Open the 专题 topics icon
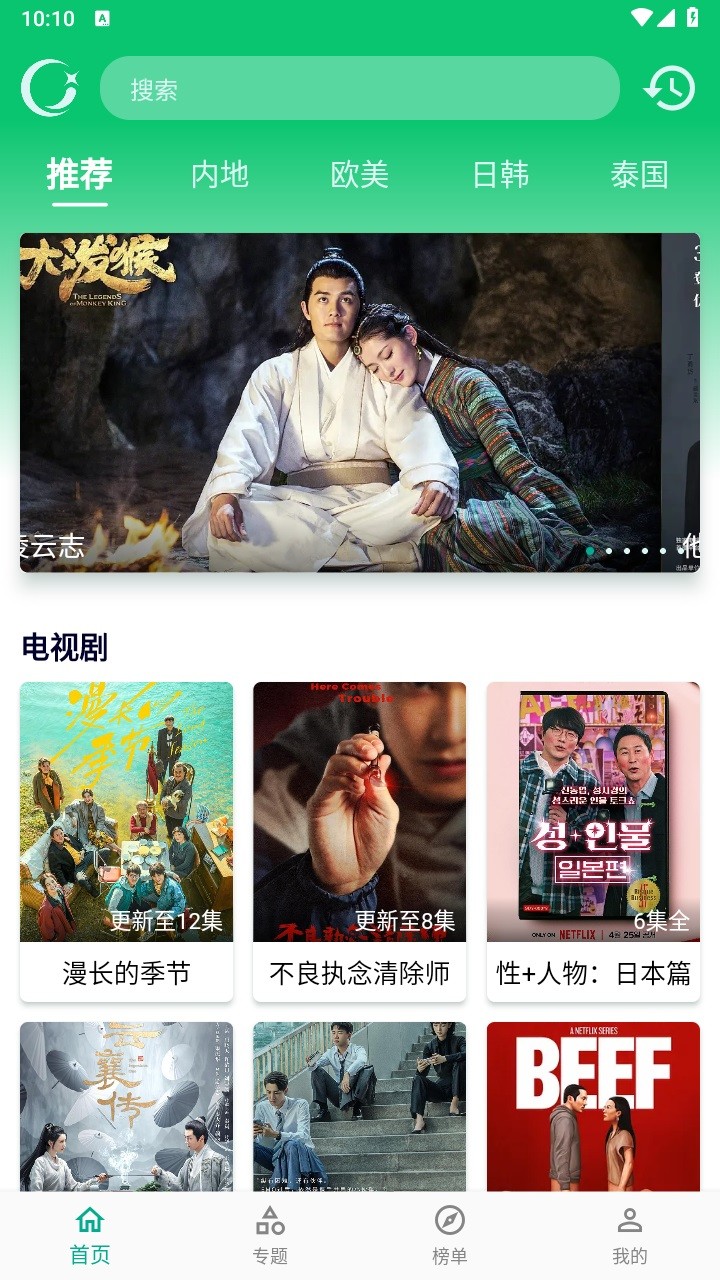Screen dimensions: 720x1280 [x=268, y=1221]
